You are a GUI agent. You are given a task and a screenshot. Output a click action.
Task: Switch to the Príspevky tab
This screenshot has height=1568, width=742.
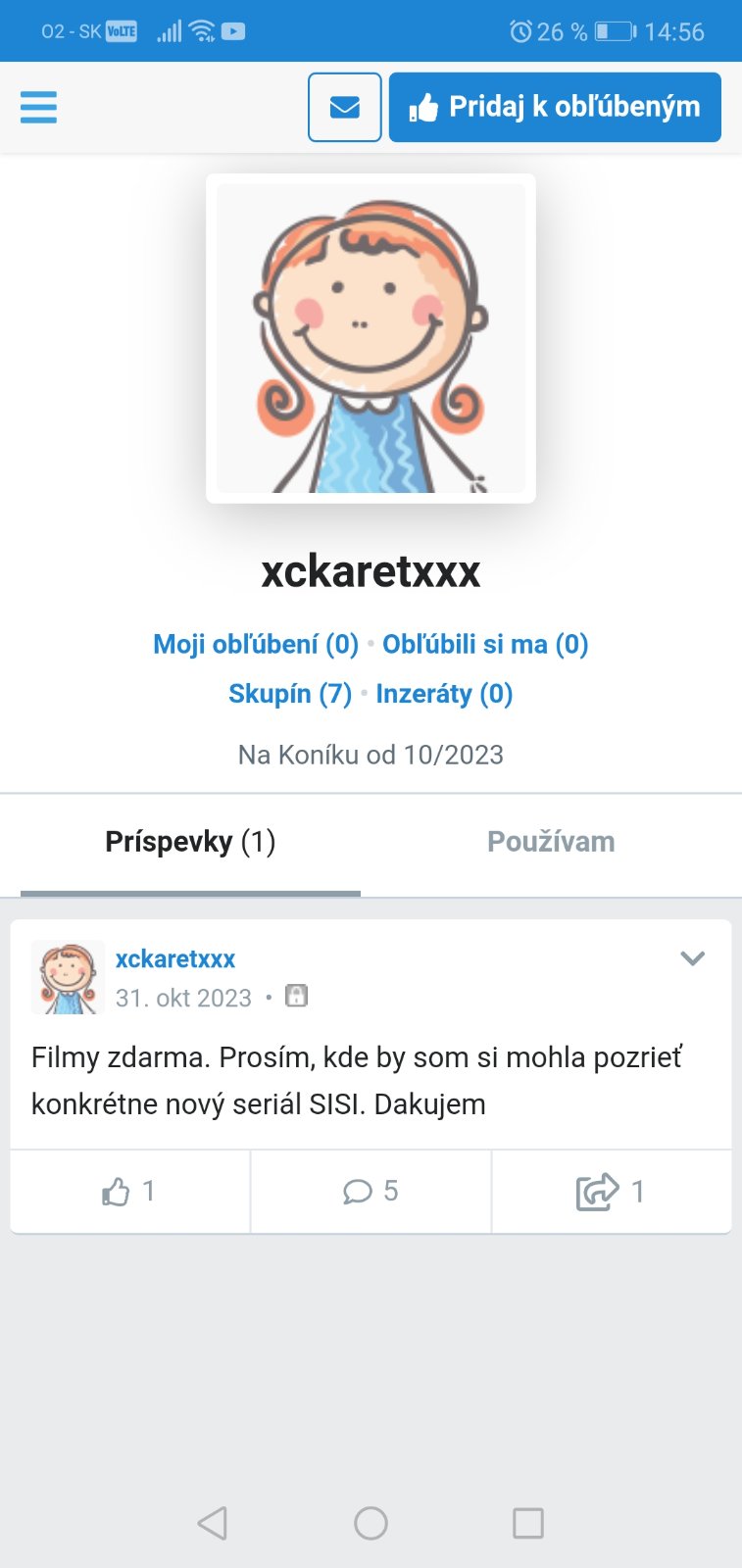pos(190,842)
